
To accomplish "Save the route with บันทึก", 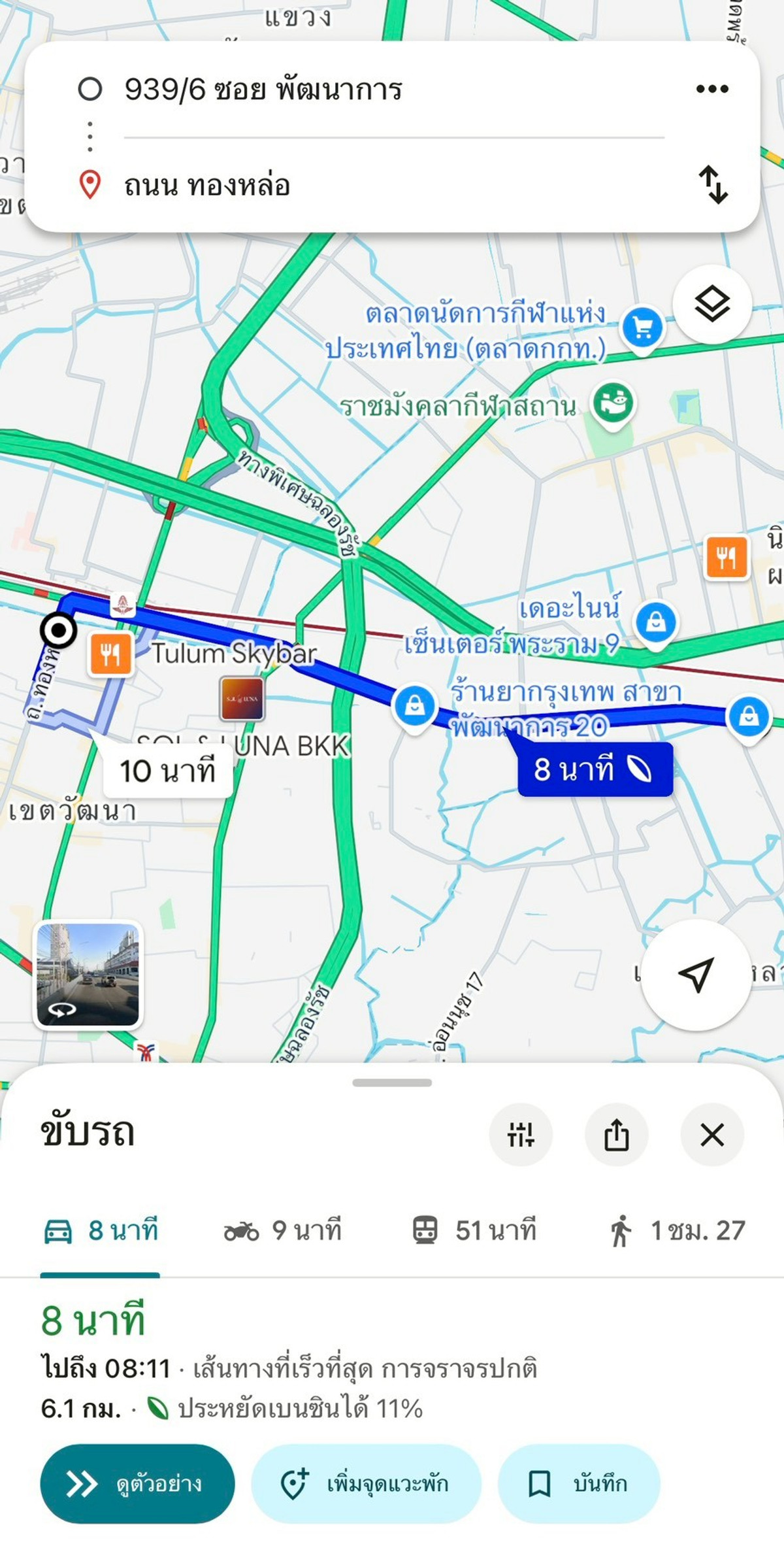I will 578,1484.
